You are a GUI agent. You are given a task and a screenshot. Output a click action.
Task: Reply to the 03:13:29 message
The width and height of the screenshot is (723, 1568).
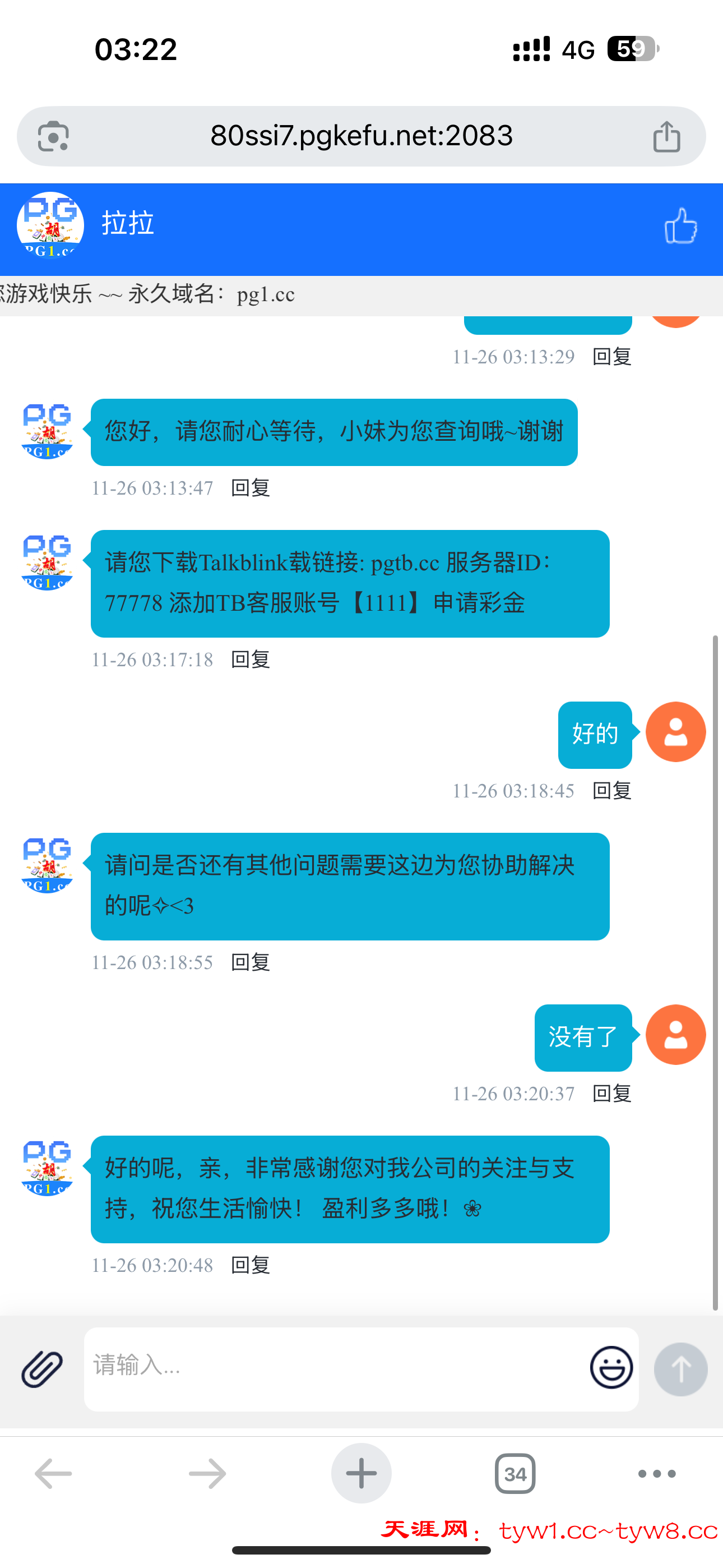tap(611, 357)
